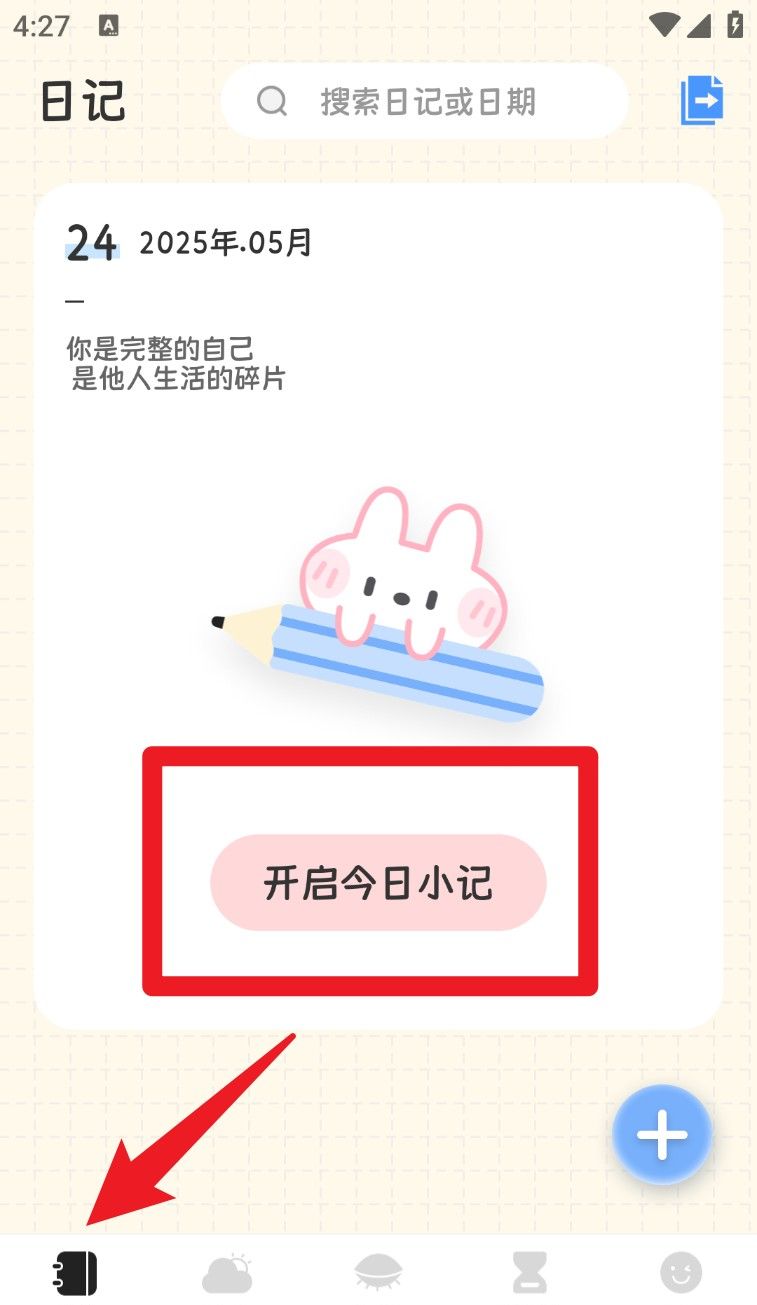Switch to the diary notebook tab
Viewport: 757px width, 1305px height.
75,1273
